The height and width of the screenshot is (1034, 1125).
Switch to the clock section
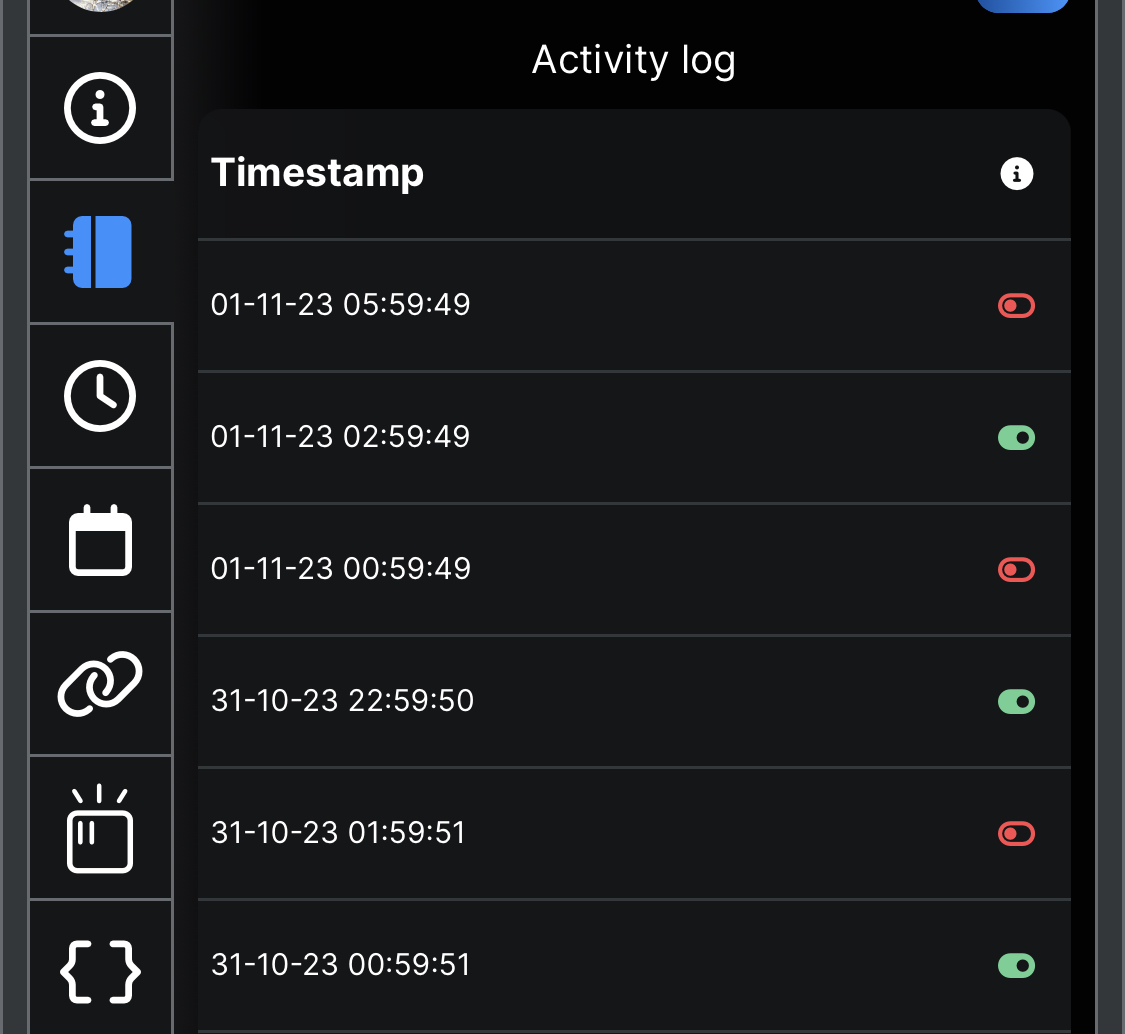coord(100,396)
